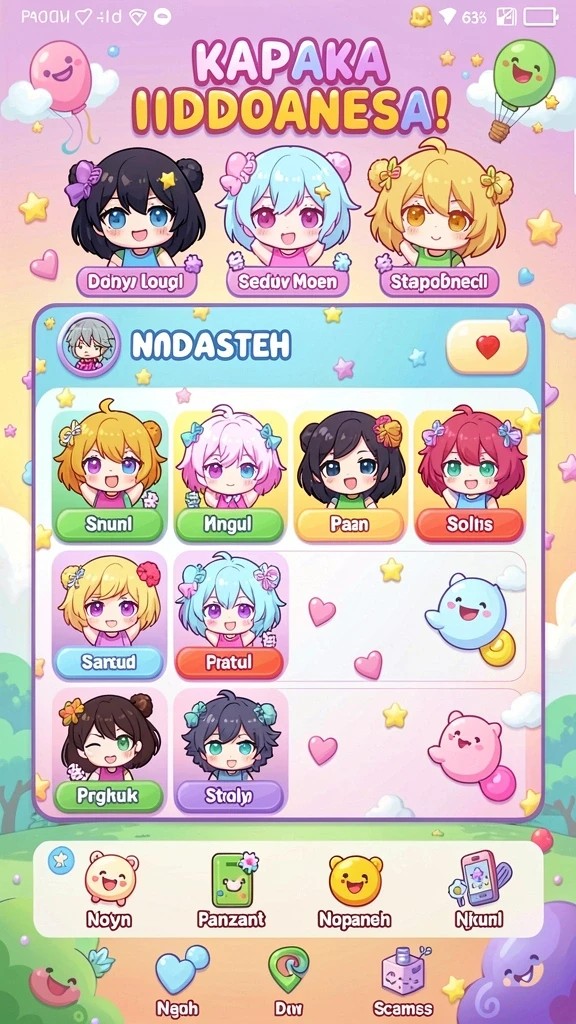Select the Prghuk character card
Image resolution: width=576 pixels, height=1024 pixels.
click(108, 751)
